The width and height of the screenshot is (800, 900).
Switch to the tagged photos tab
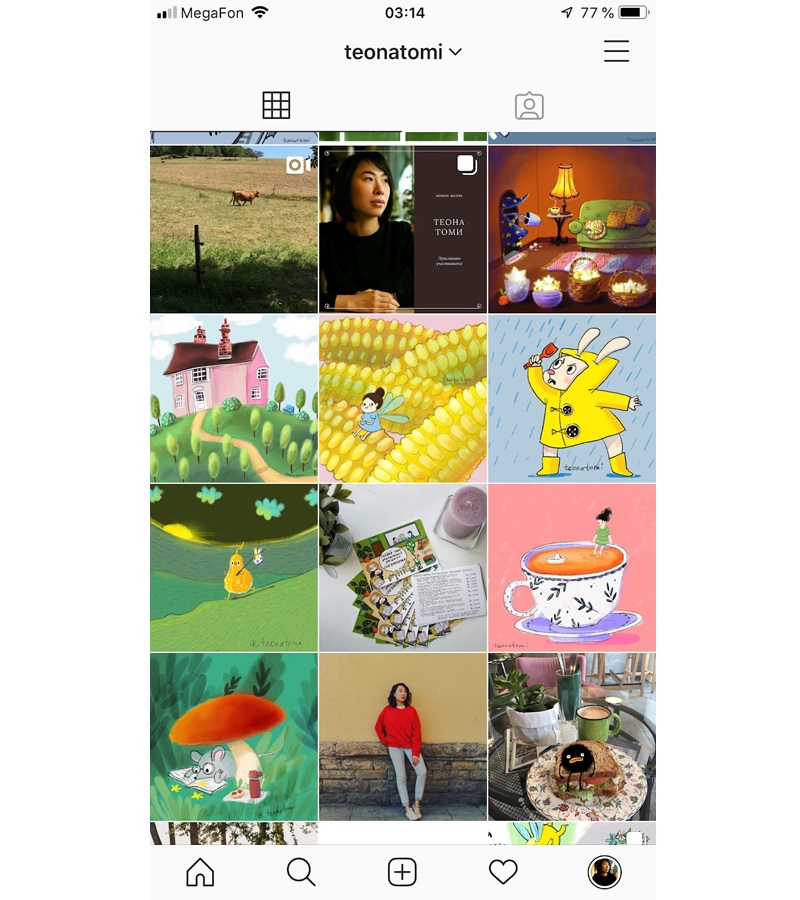[x=529, y=106]
